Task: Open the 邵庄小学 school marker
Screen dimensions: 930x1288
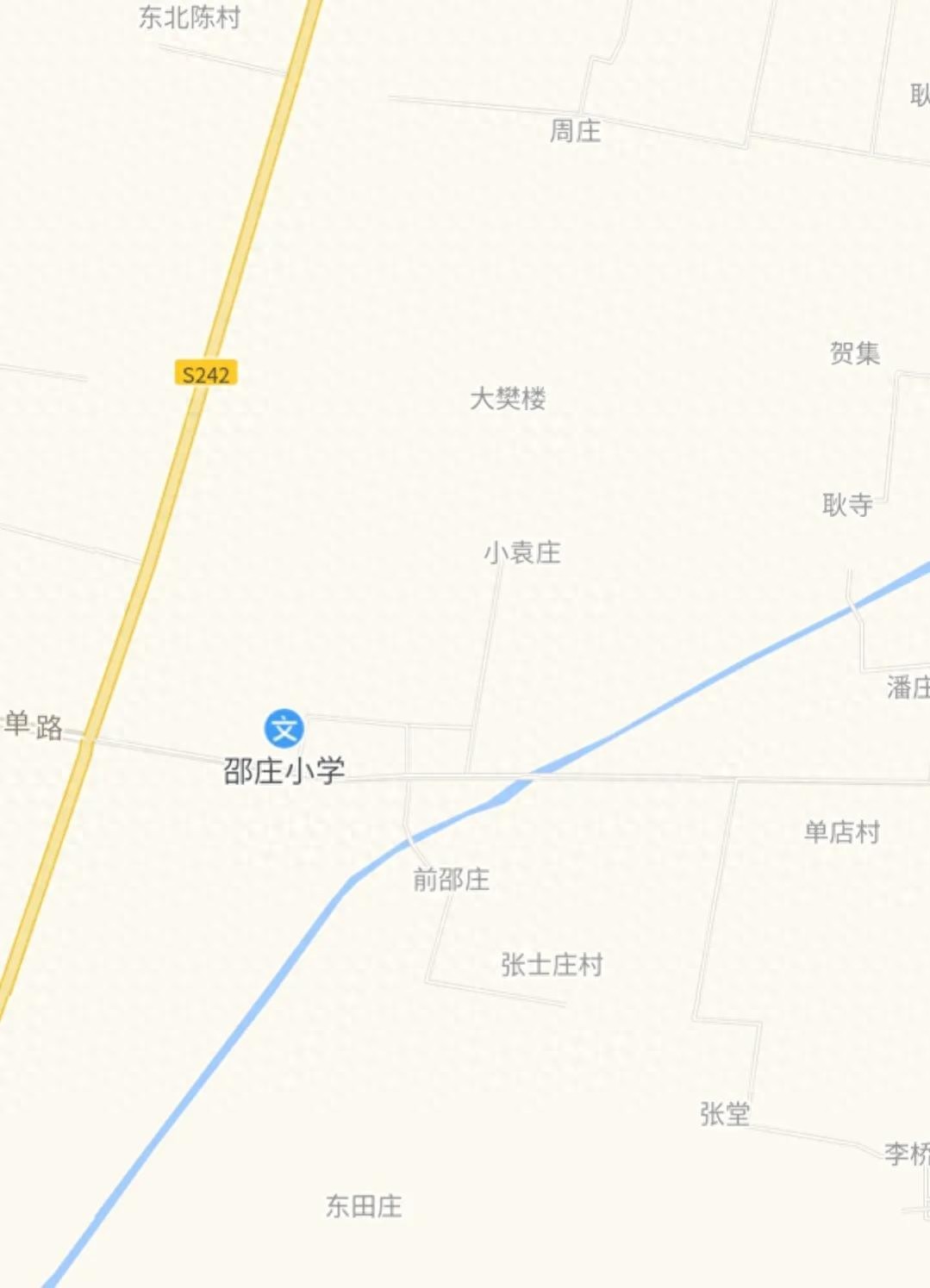Action: 284,729
